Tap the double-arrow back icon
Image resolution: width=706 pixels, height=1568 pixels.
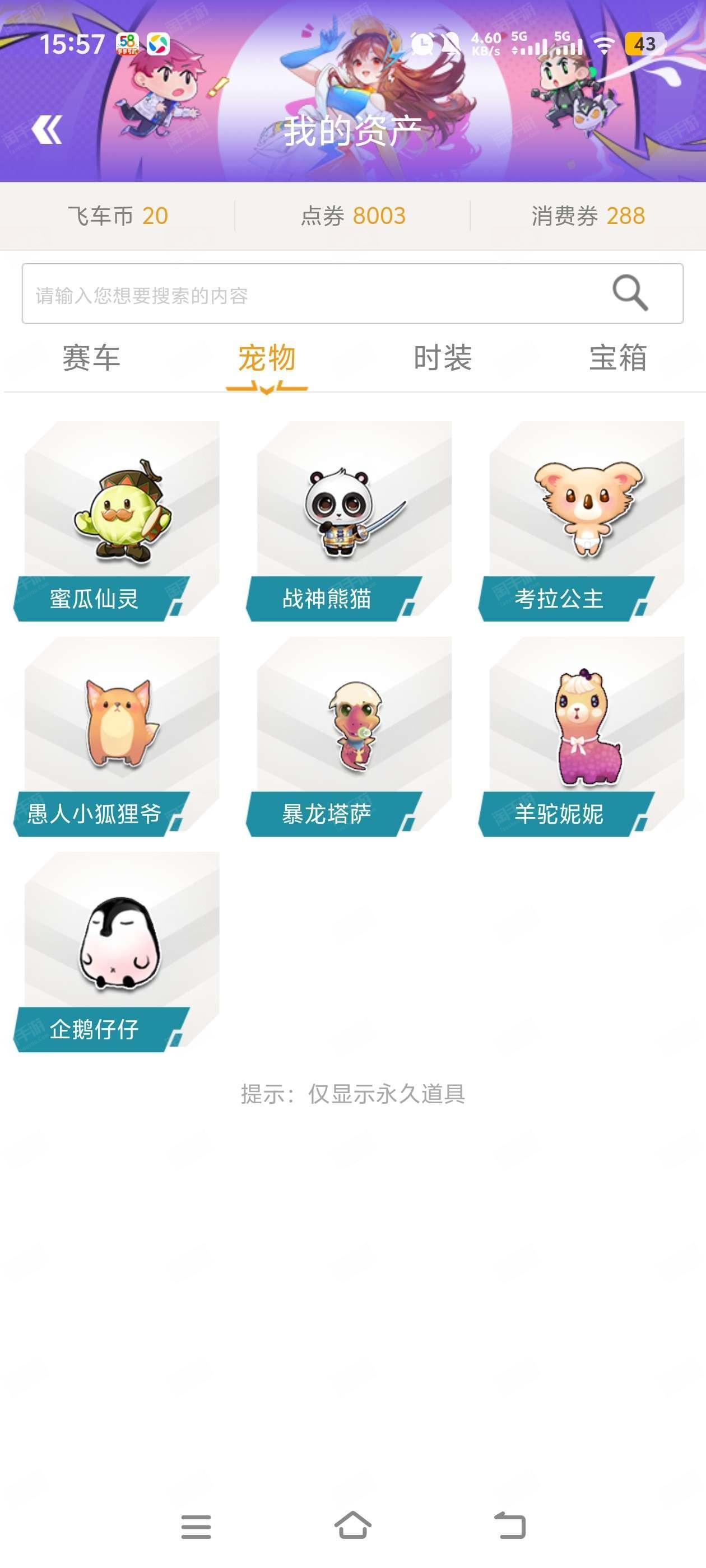pos(47,130)
